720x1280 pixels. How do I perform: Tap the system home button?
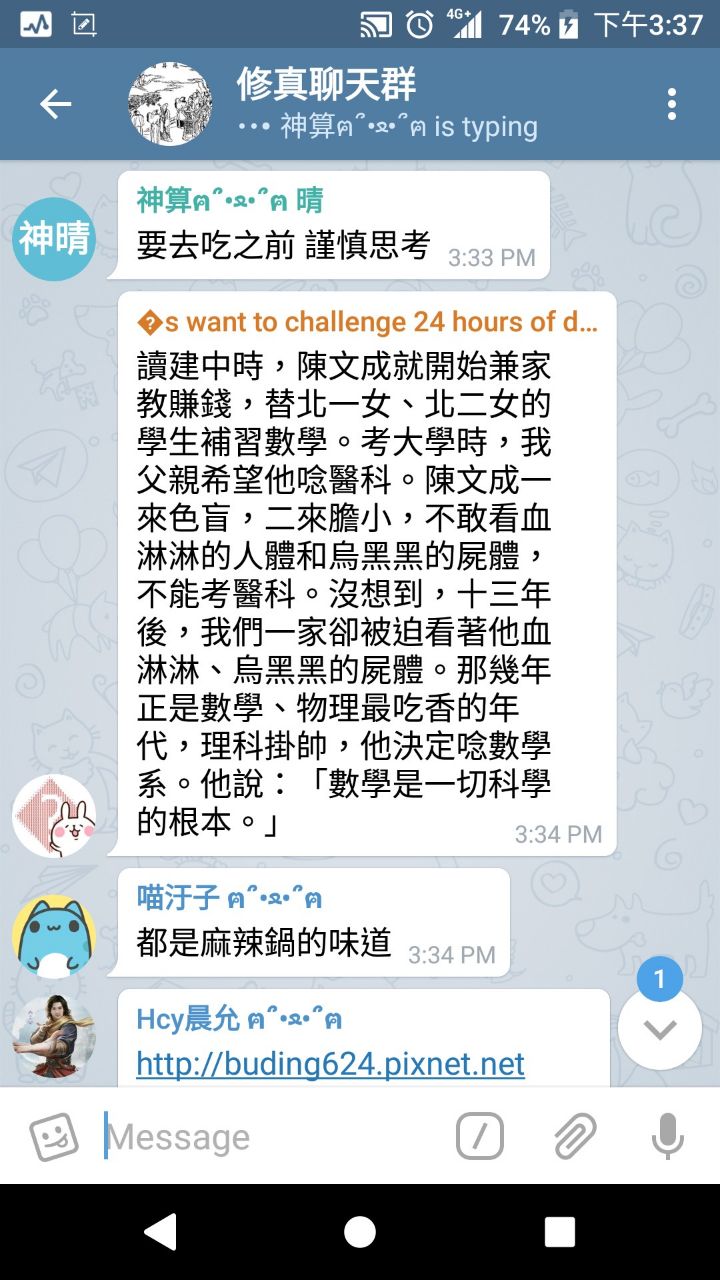(x=360, y=1232)
